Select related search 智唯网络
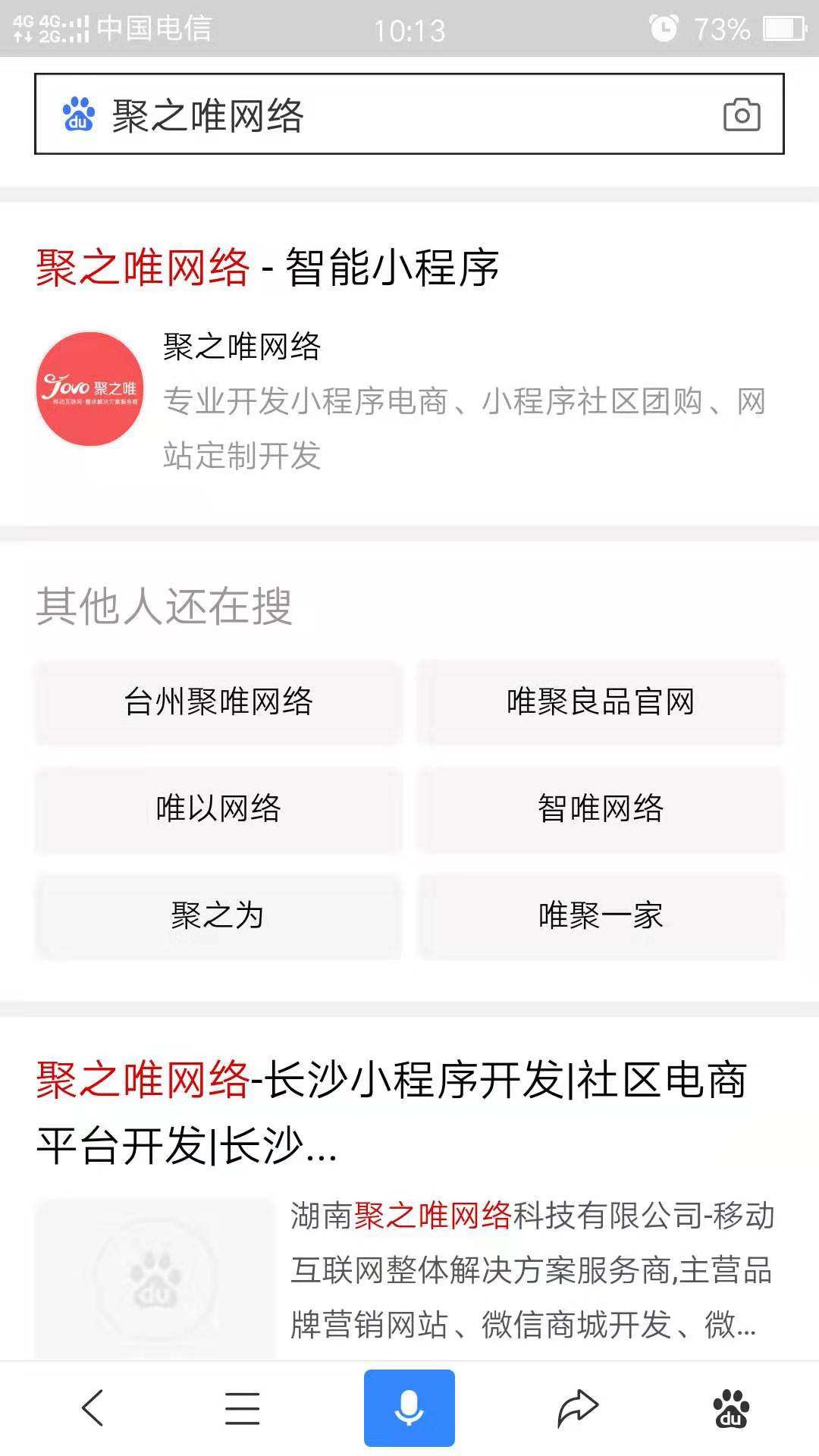 point(601,808)
